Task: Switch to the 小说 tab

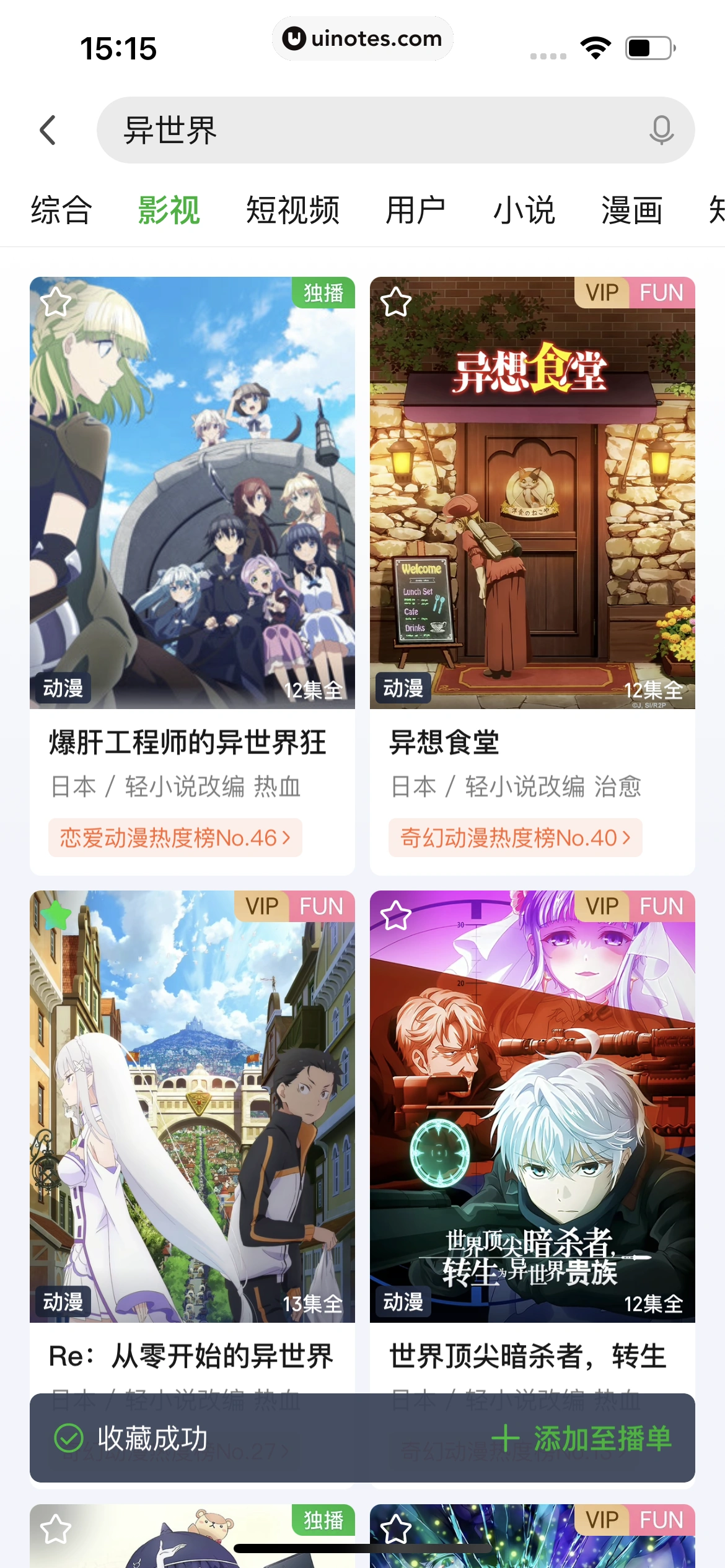Action: click(x=524, y=211)
